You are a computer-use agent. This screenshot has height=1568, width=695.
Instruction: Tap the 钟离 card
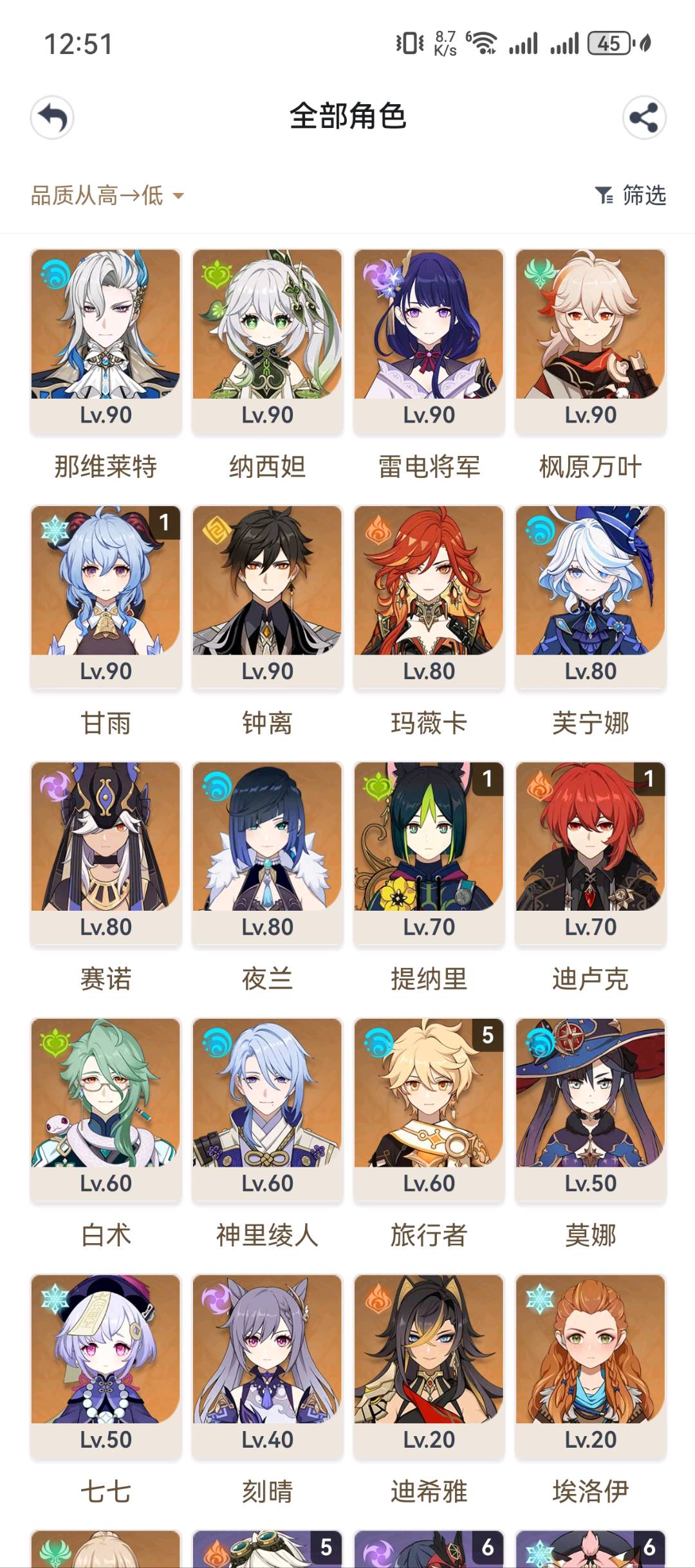268,597
